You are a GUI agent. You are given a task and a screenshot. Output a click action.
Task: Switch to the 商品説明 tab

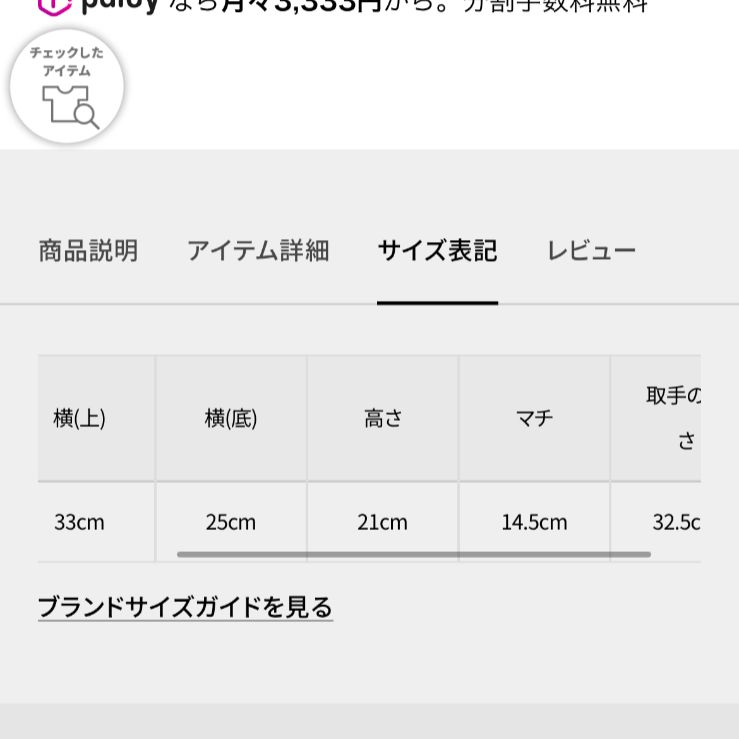coord(88,250)
